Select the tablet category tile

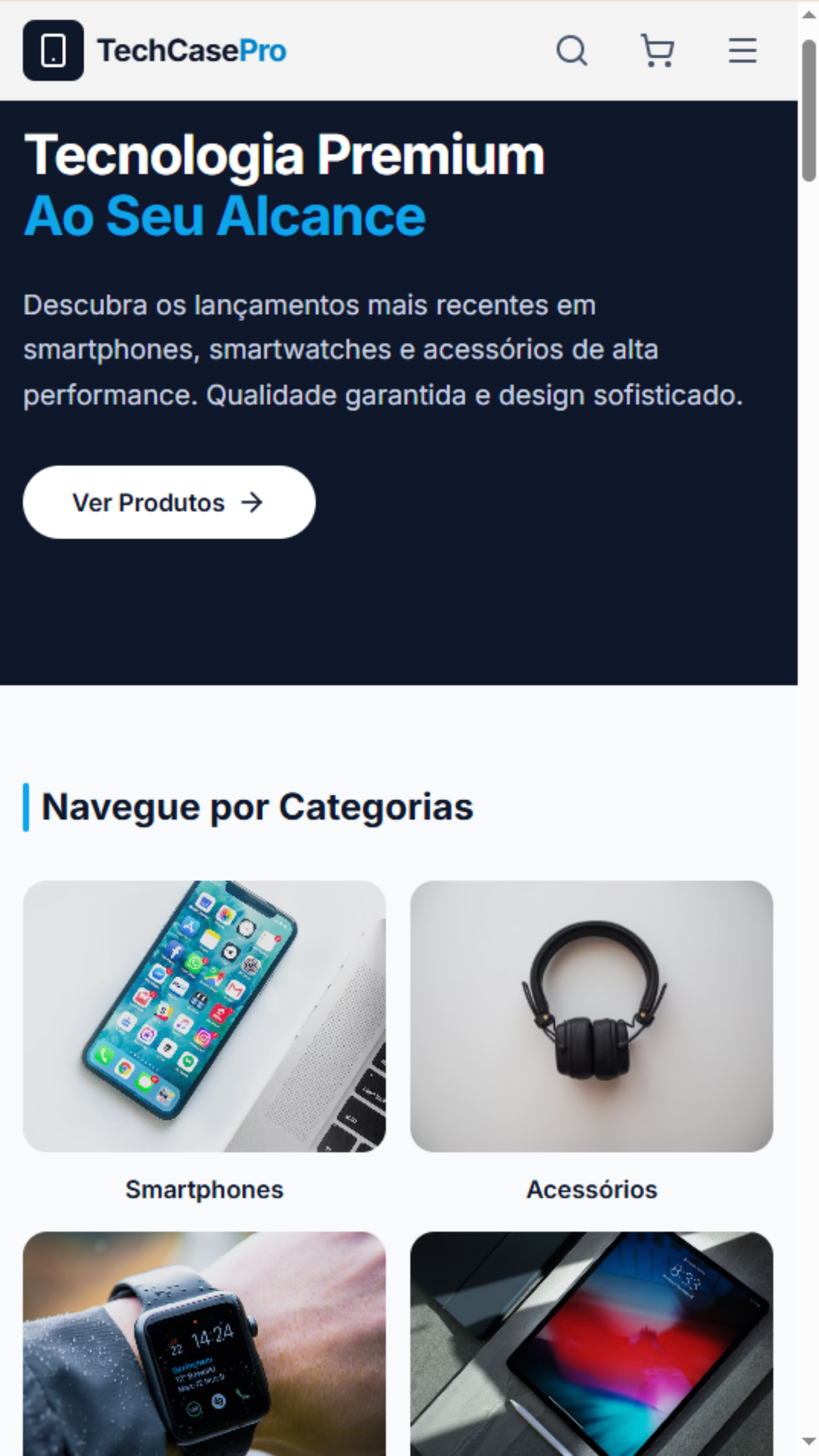(591, 1345)
